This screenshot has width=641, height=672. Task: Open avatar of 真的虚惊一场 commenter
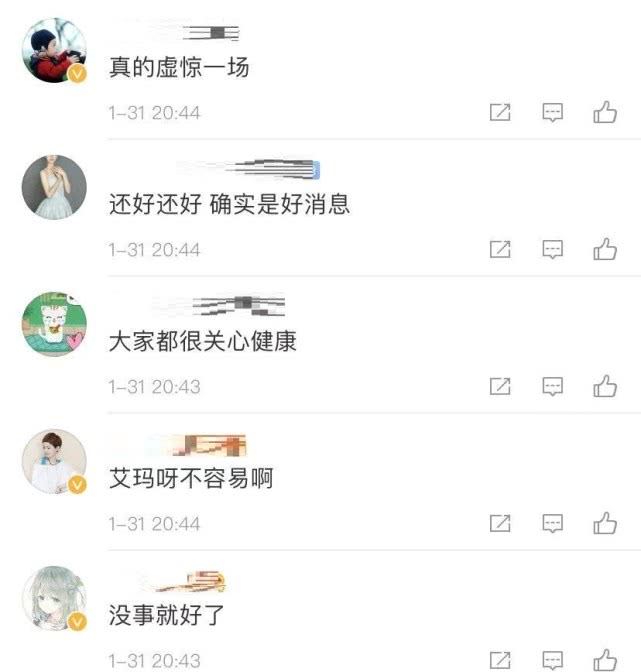pyautogui.click(x=54, y=51)
